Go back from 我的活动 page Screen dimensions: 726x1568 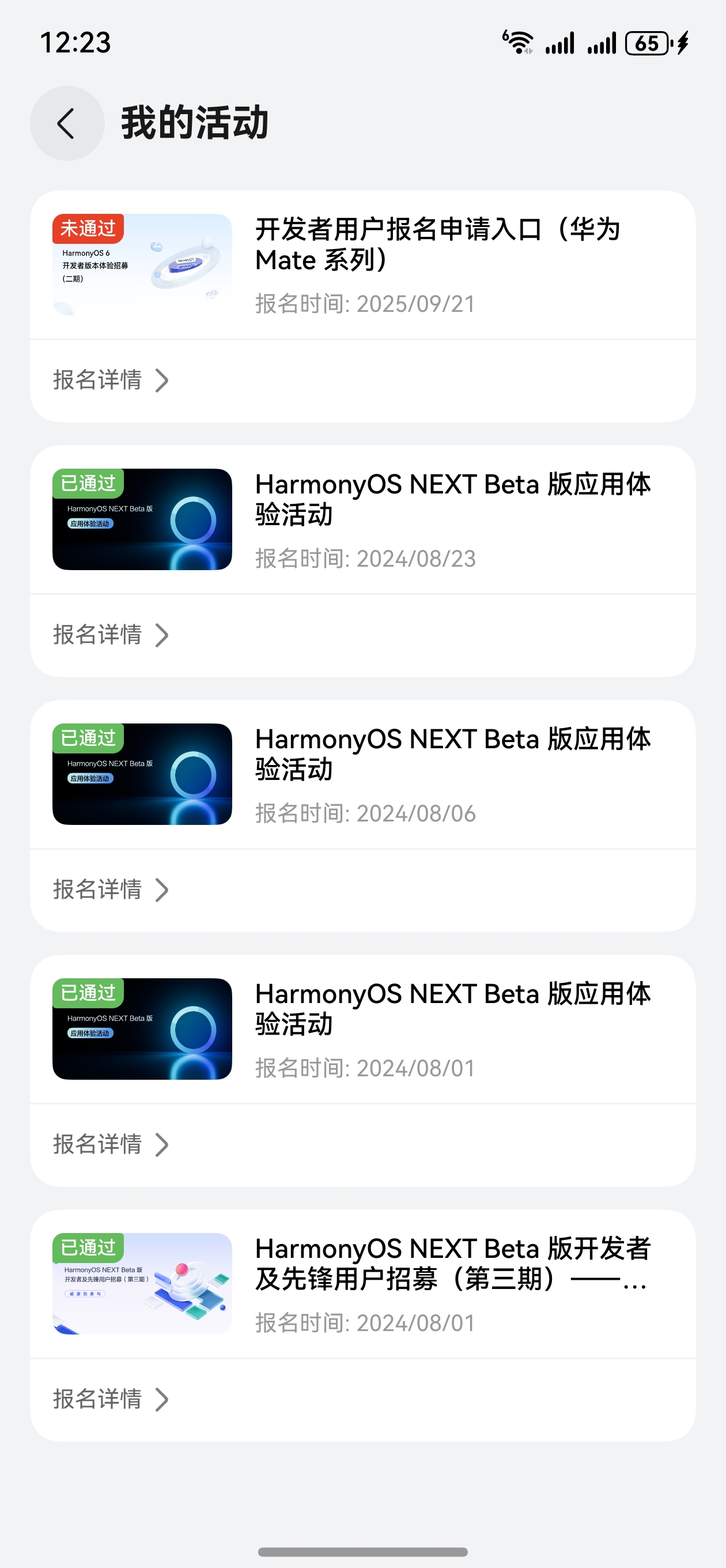[67, 123]
